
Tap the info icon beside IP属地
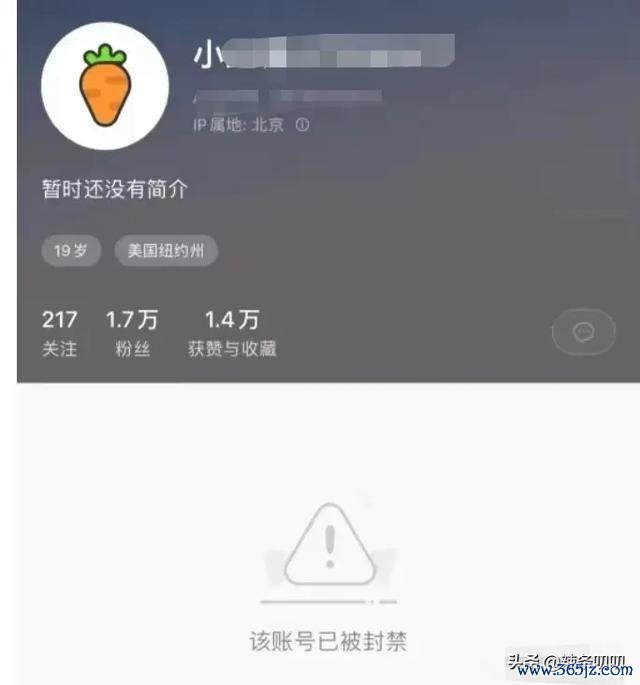click(303, 126)
